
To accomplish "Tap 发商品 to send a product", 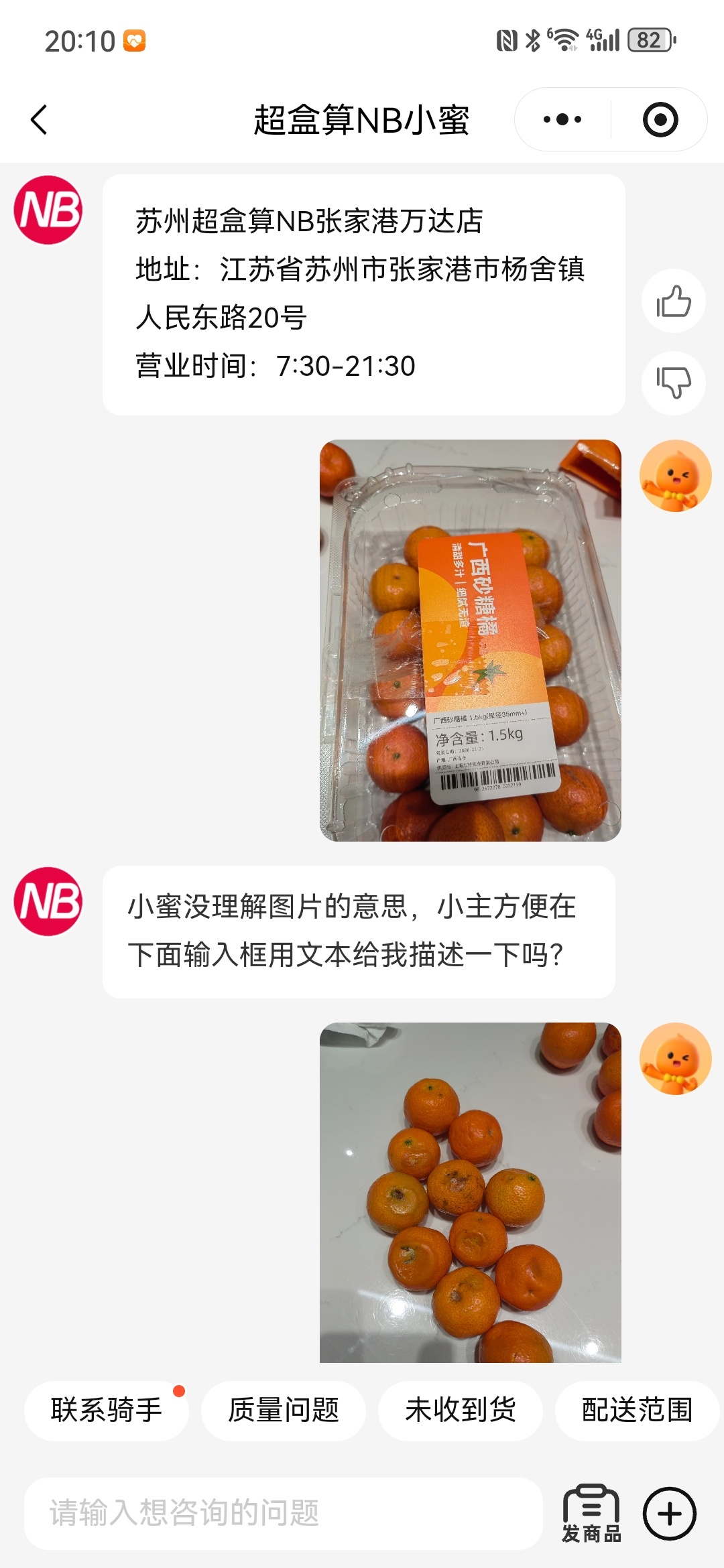I will click(x=591, y=1513).
